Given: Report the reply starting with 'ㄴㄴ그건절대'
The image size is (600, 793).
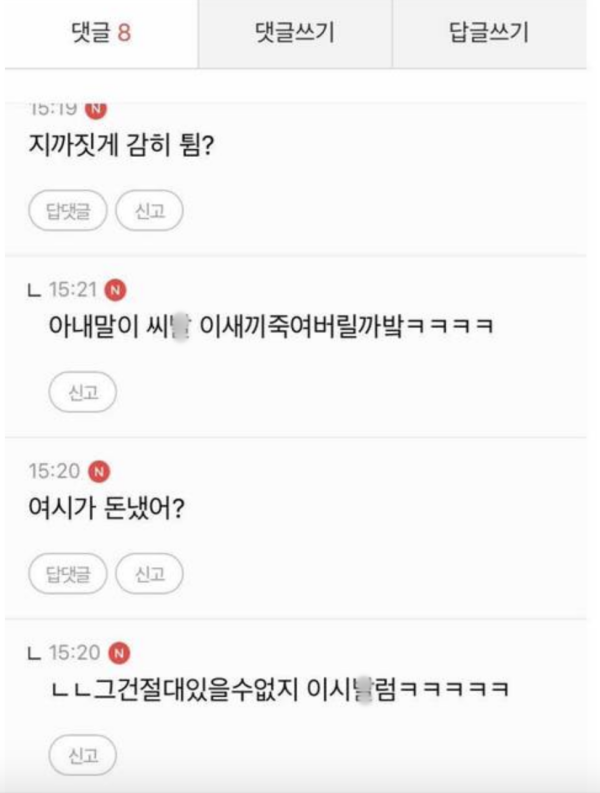Looking at the screenshot, I should pos(83,754).
